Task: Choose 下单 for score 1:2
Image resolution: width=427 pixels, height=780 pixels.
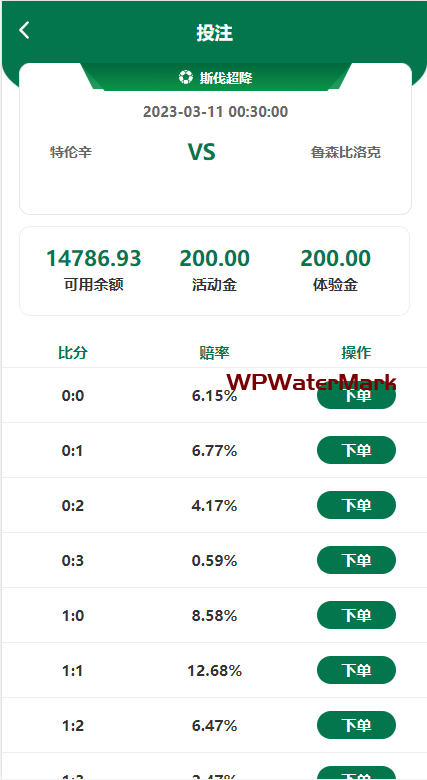Action: (356, 725)
